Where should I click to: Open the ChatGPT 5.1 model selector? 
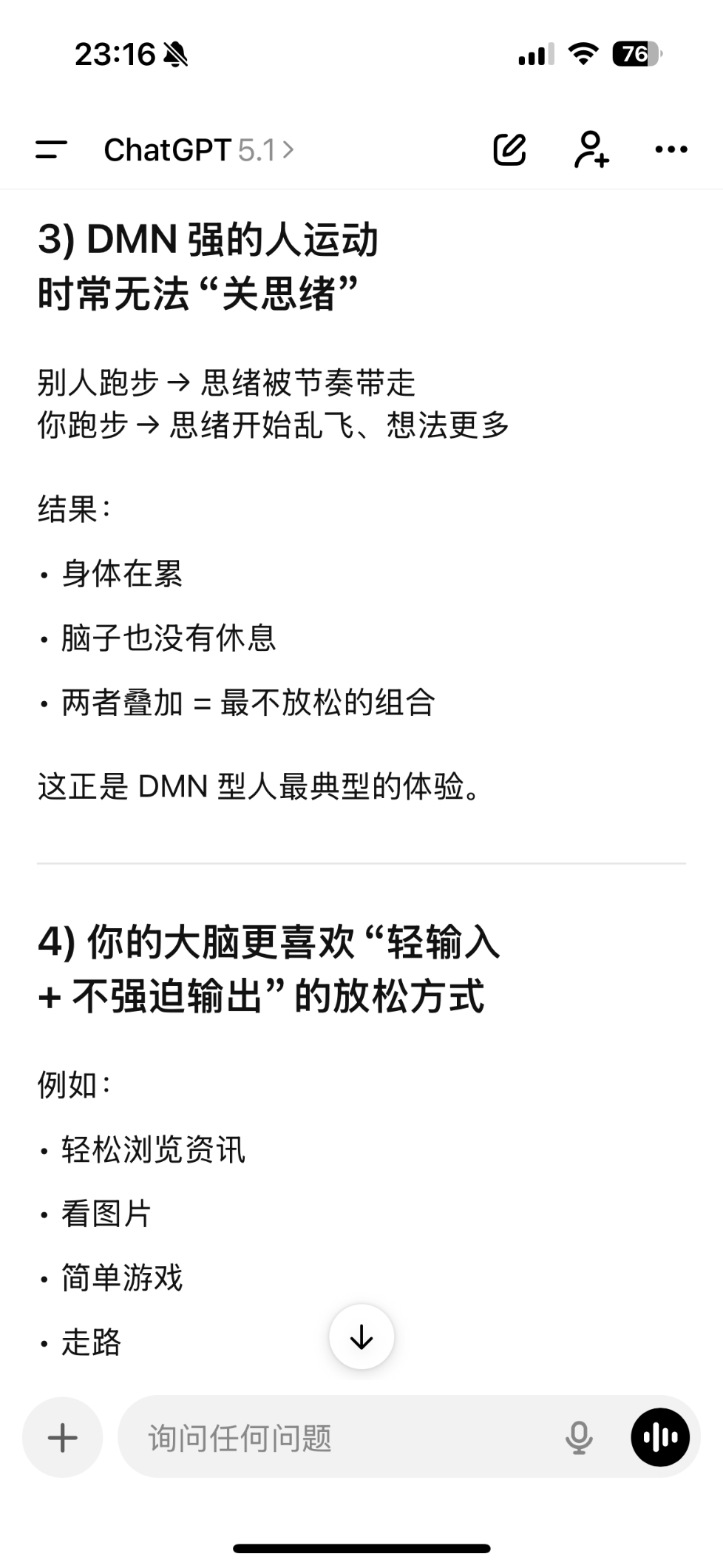tap(198, 150)
